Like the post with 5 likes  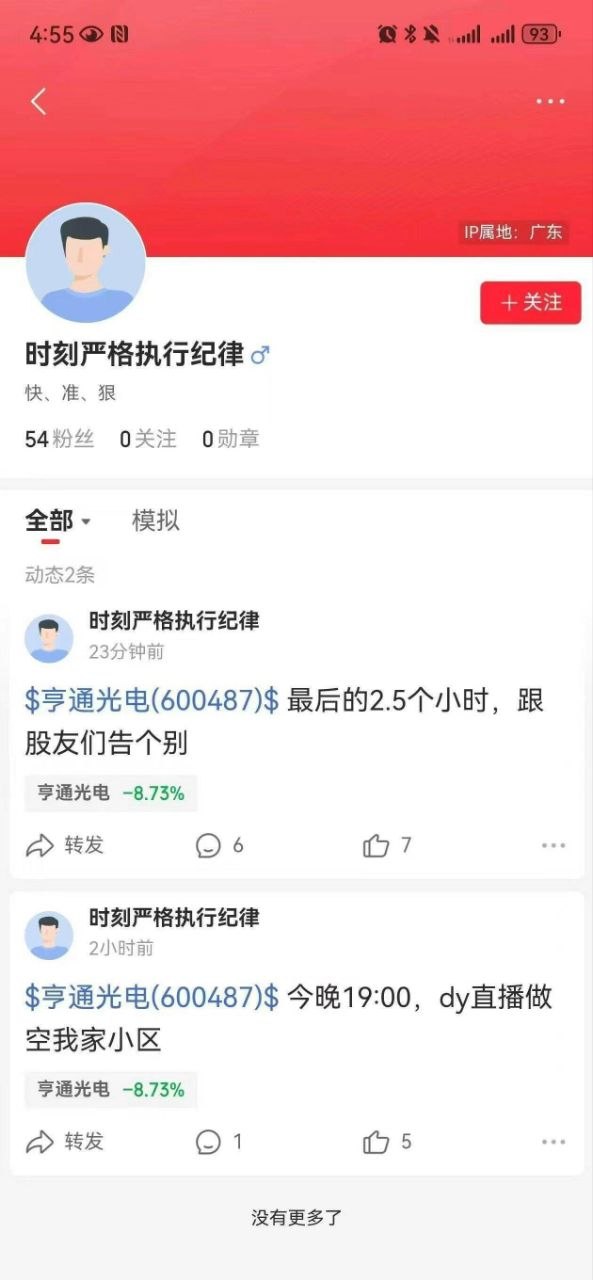[387, 1141]
